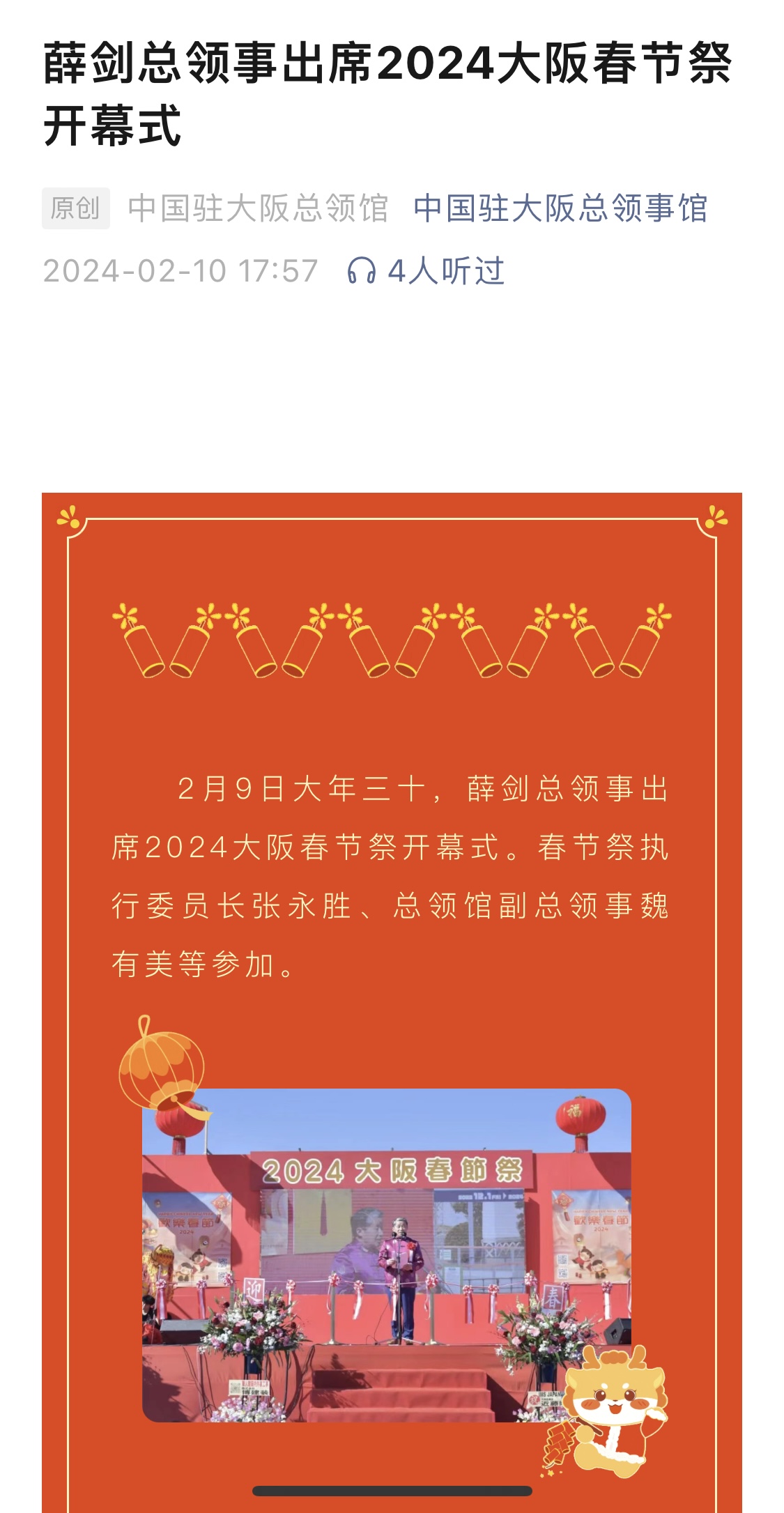The width and height of the screenshot is (784, 1513).
Task: Open the 大阪春节祭 stage photo
Action: click(x=386, y=1254)
